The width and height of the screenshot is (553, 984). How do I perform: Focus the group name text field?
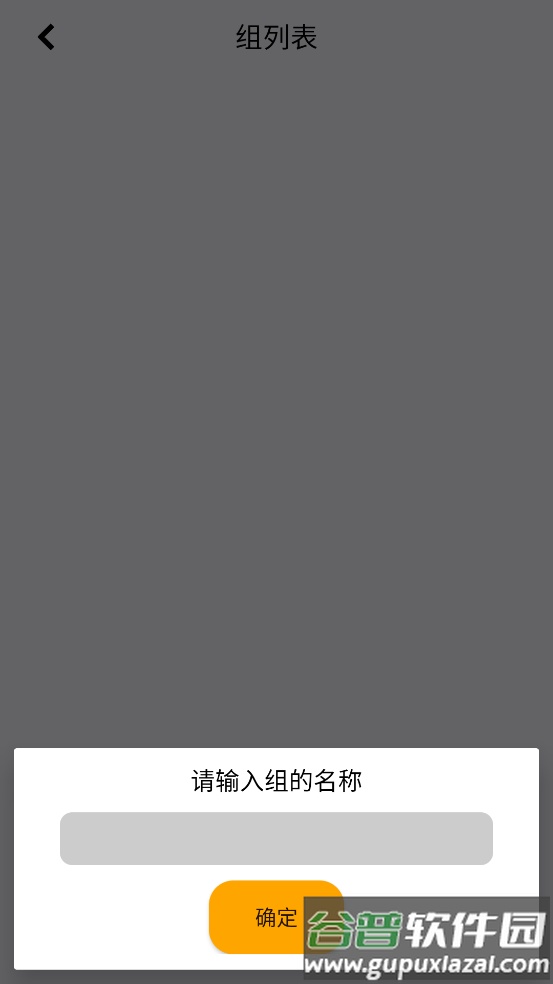click(x=276, y=838)
